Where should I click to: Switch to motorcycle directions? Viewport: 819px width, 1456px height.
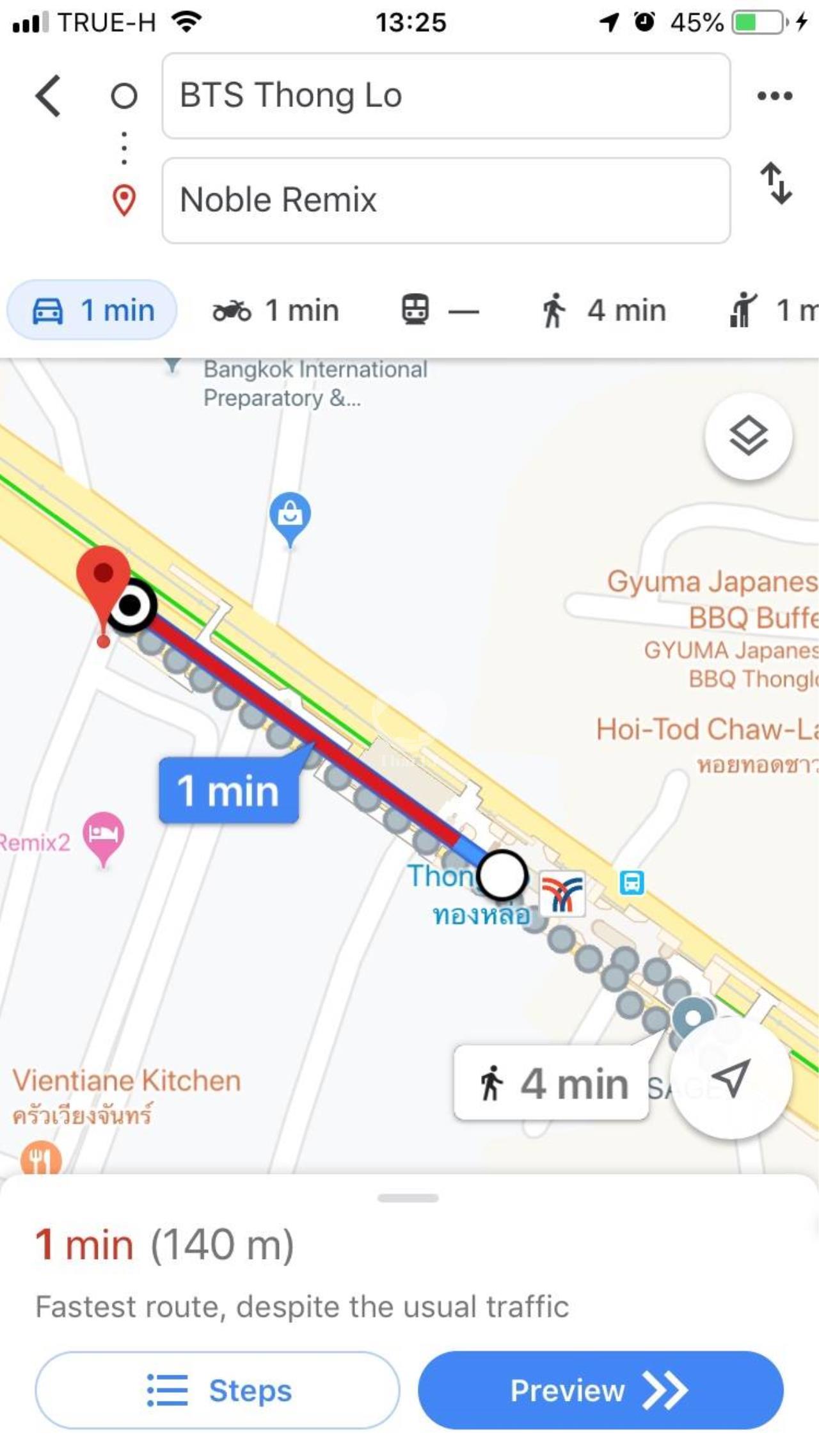(276, 310)
